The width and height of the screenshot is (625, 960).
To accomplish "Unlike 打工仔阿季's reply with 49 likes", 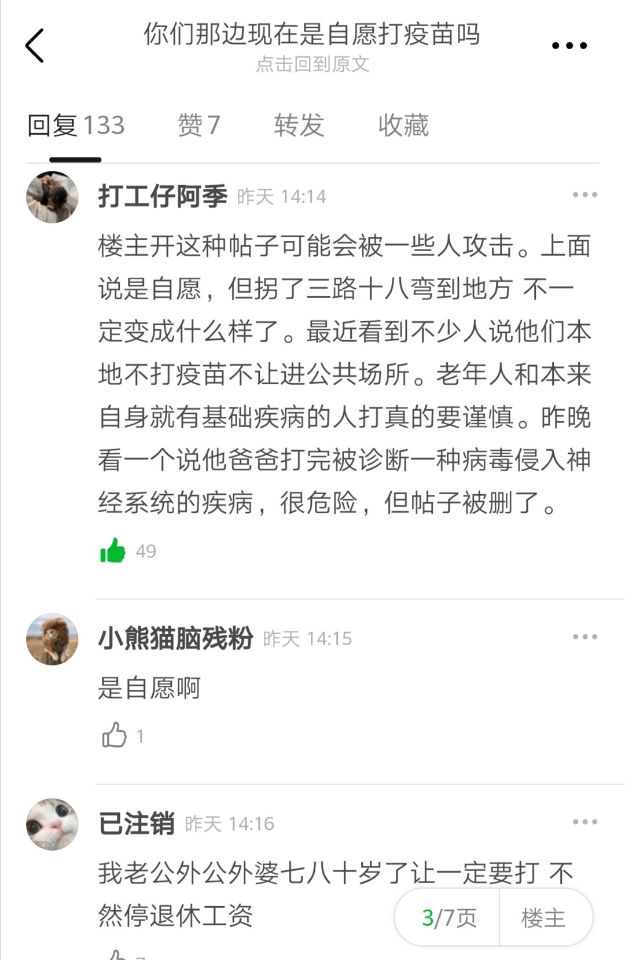I will click(113, 550).
